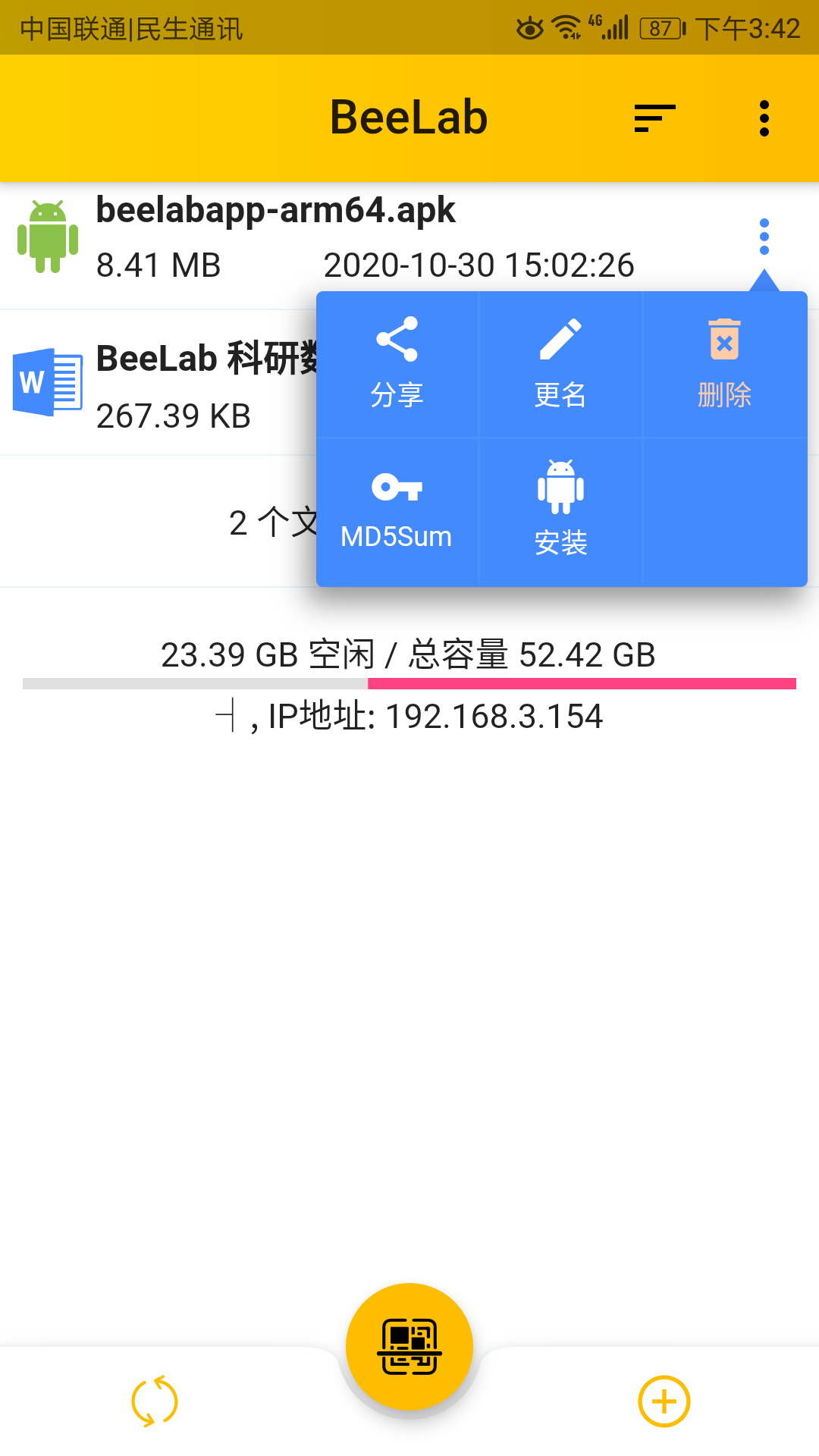Tap the storage usage progress bar
This screenshot has height=1456, width=819.
[409, 682]
